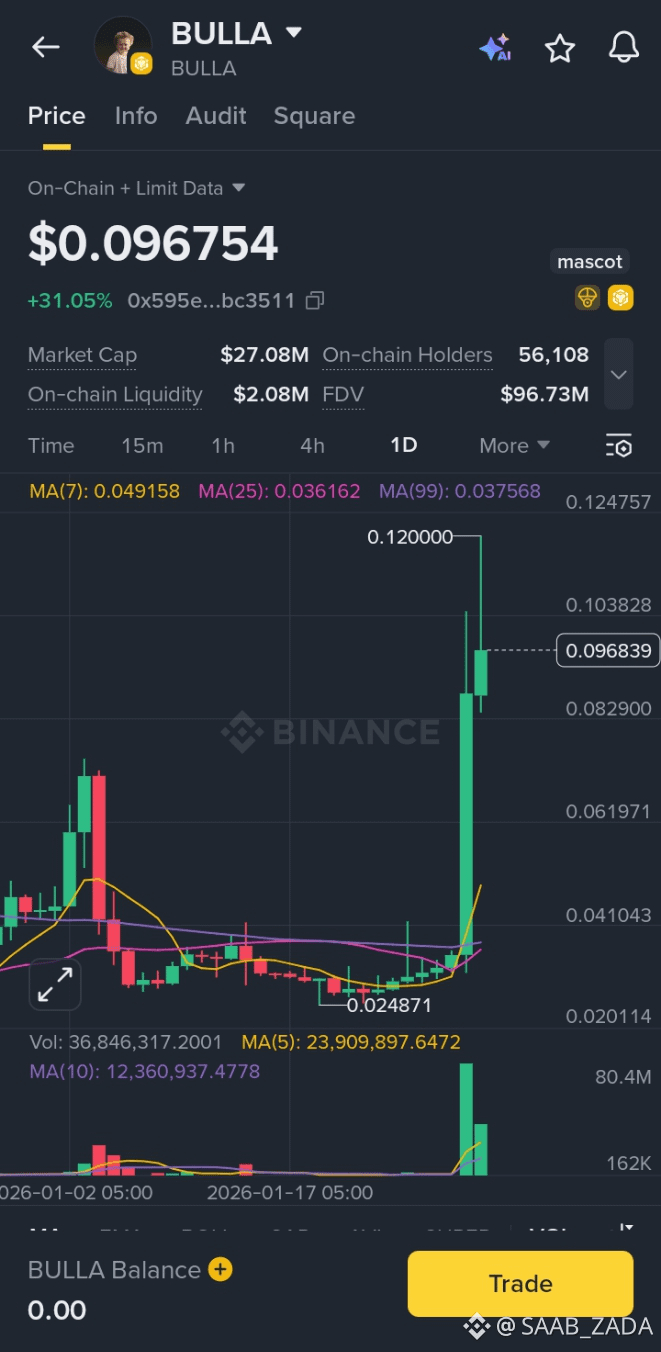Add BULLA to favorites with star
The image size is (661, 1352).
point(559,48)
